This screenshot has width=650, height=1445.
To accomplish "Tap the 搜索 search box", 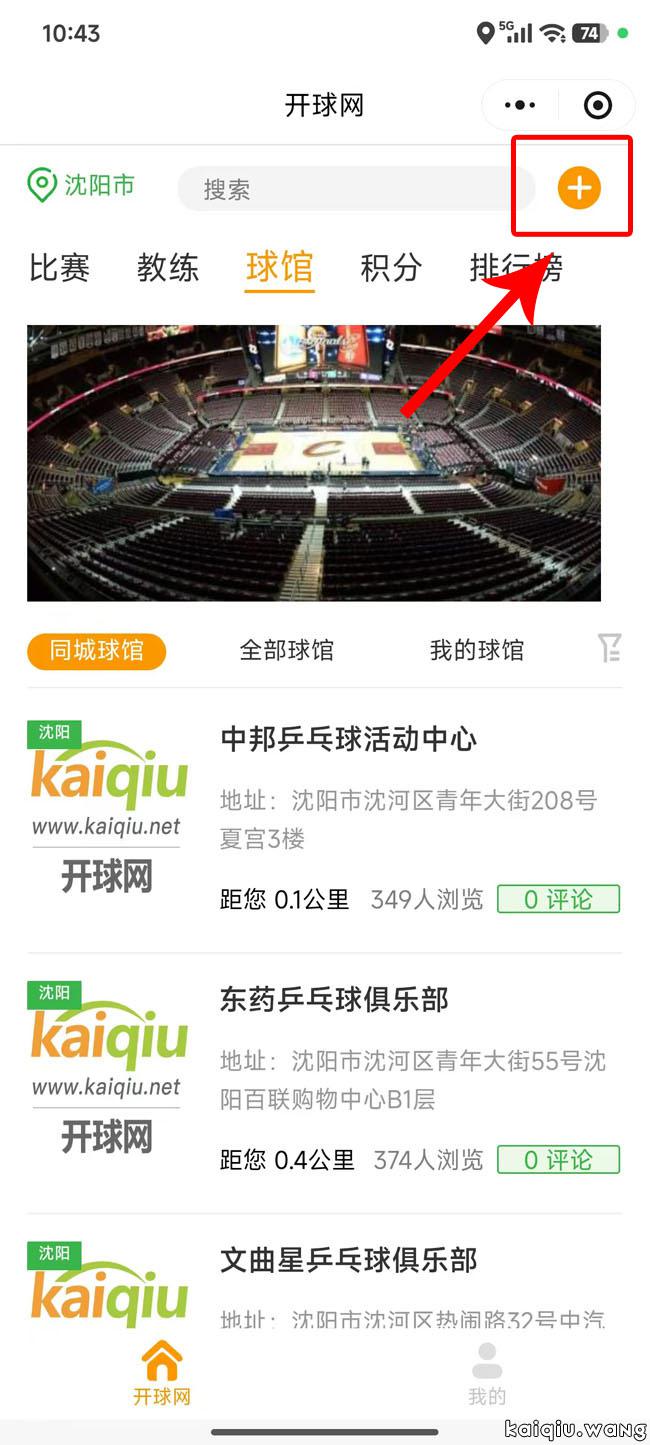I will (x=355, y=189).
